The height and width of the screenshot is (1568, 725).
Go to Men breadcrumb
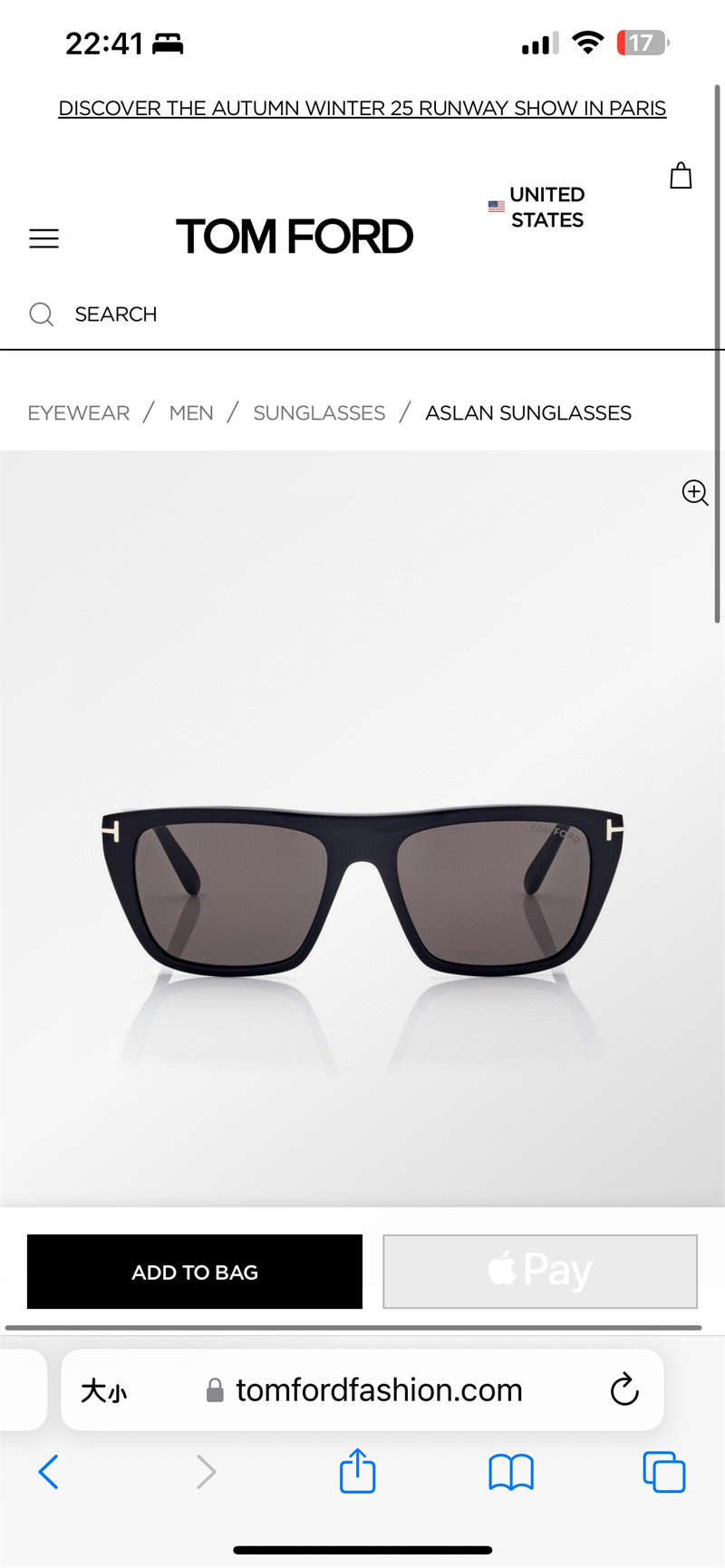(191, 413)
